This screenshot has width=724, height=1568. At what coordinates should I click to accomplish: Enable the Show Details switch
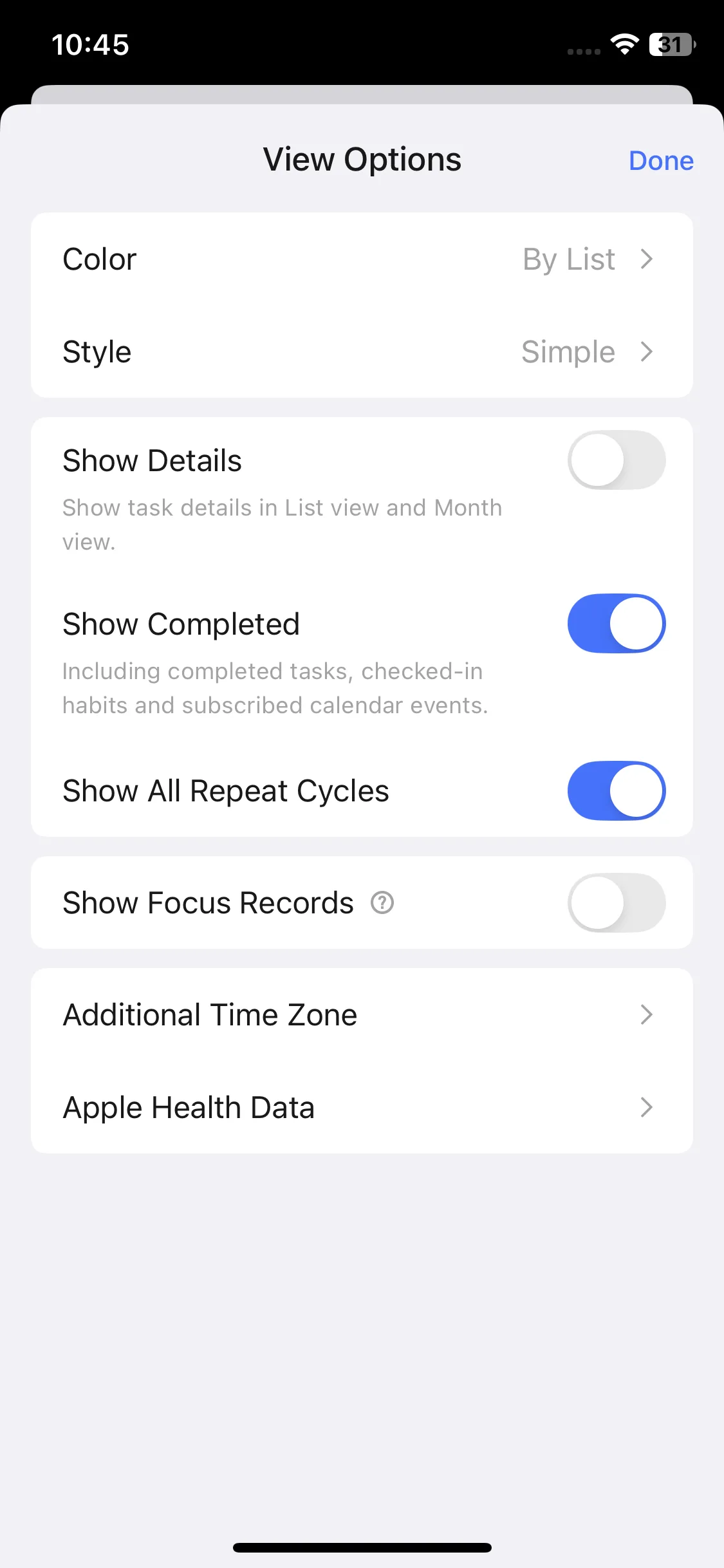[x=616, y=460]
